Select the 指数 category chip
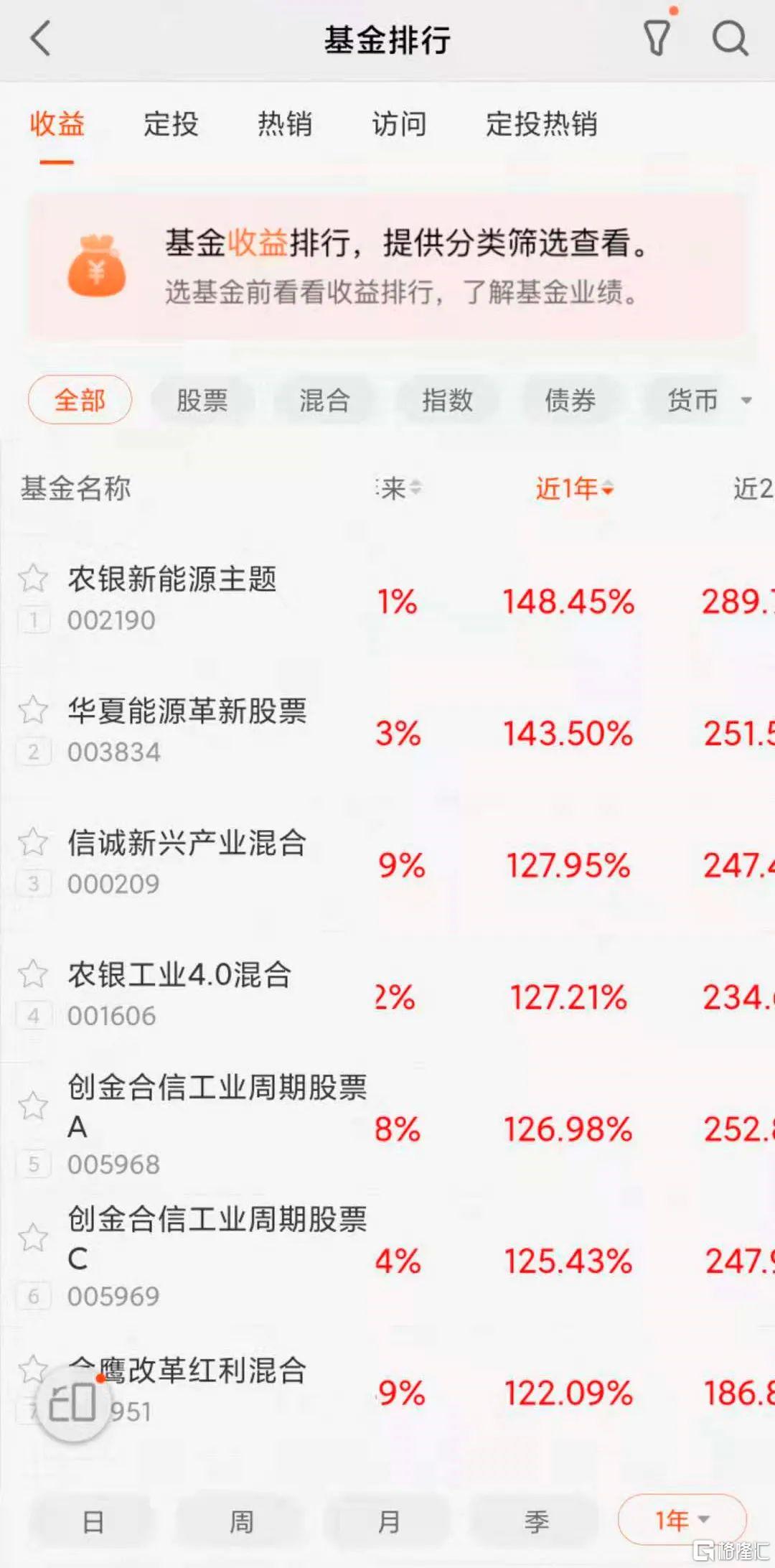 (448, 400)
